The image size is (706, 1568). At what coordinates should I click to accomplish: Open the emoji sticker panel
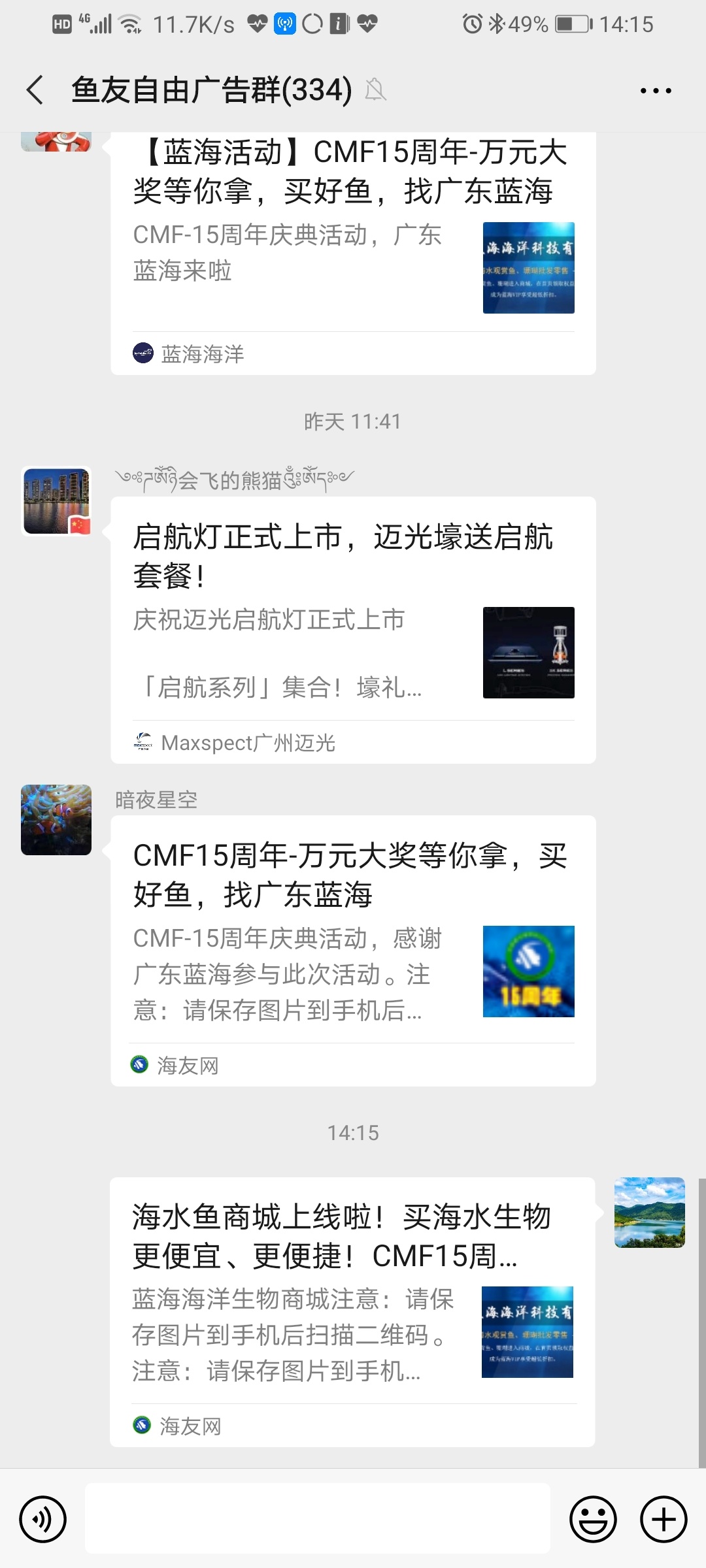point(593,1519)
